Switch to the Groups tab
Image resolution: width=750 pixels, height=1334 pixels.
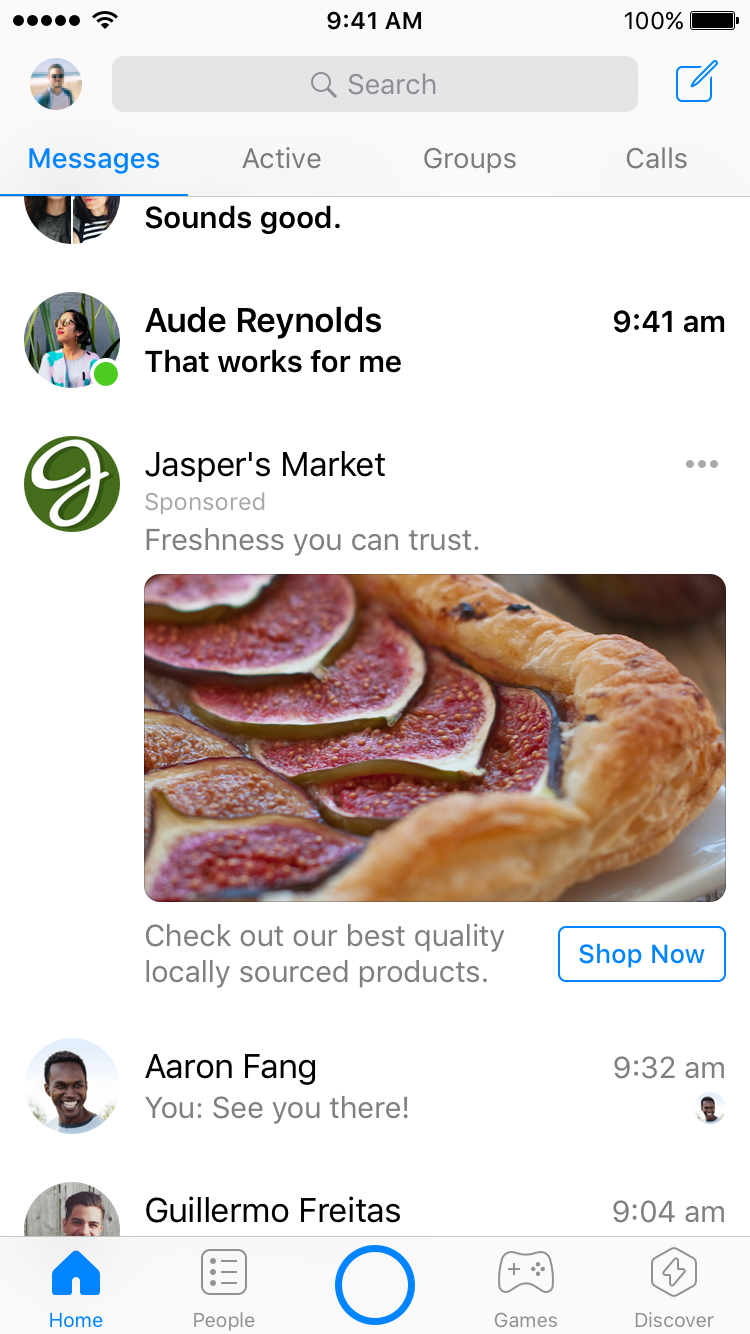tap(469, 159)
